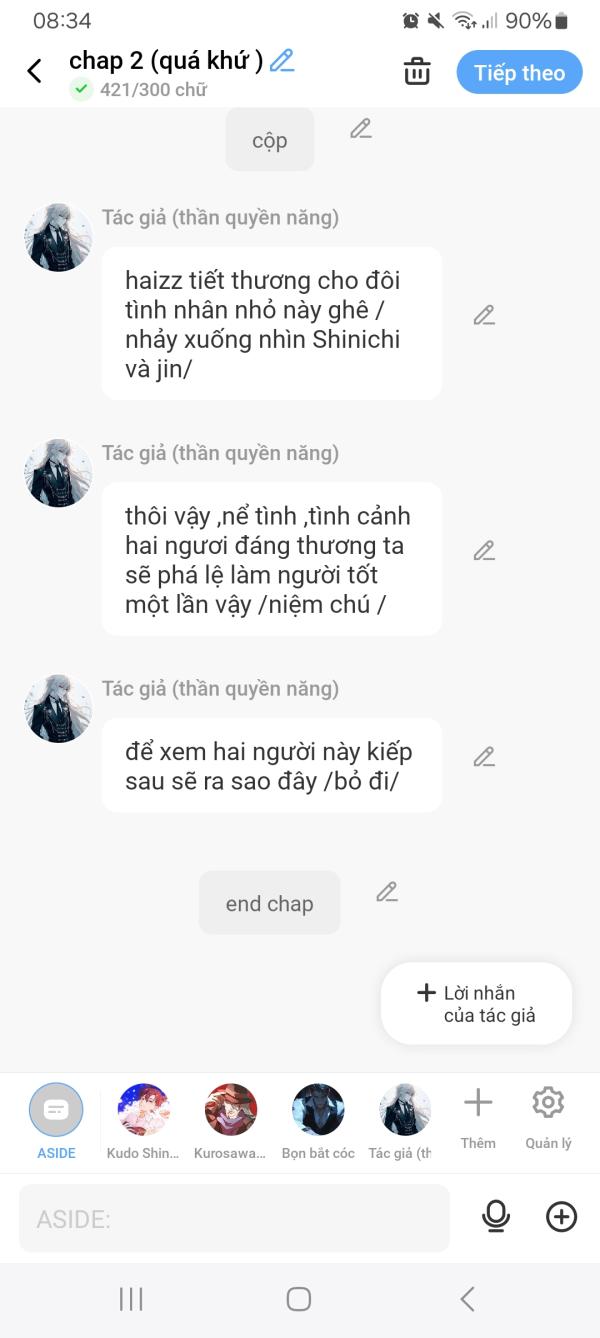
Task: Edit the "haizz tiết thương" message
Action: [484, 316]
